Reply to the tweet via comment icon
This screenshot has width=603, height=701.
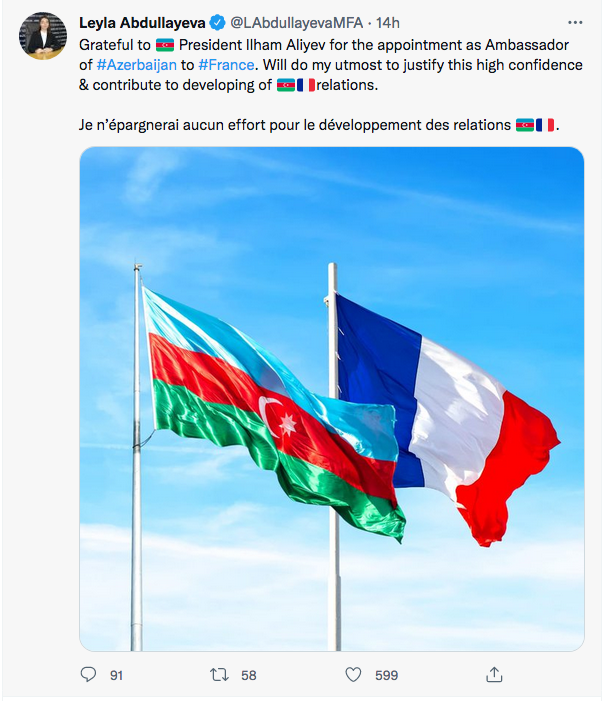pyautogui.click(x=88, y=675)
